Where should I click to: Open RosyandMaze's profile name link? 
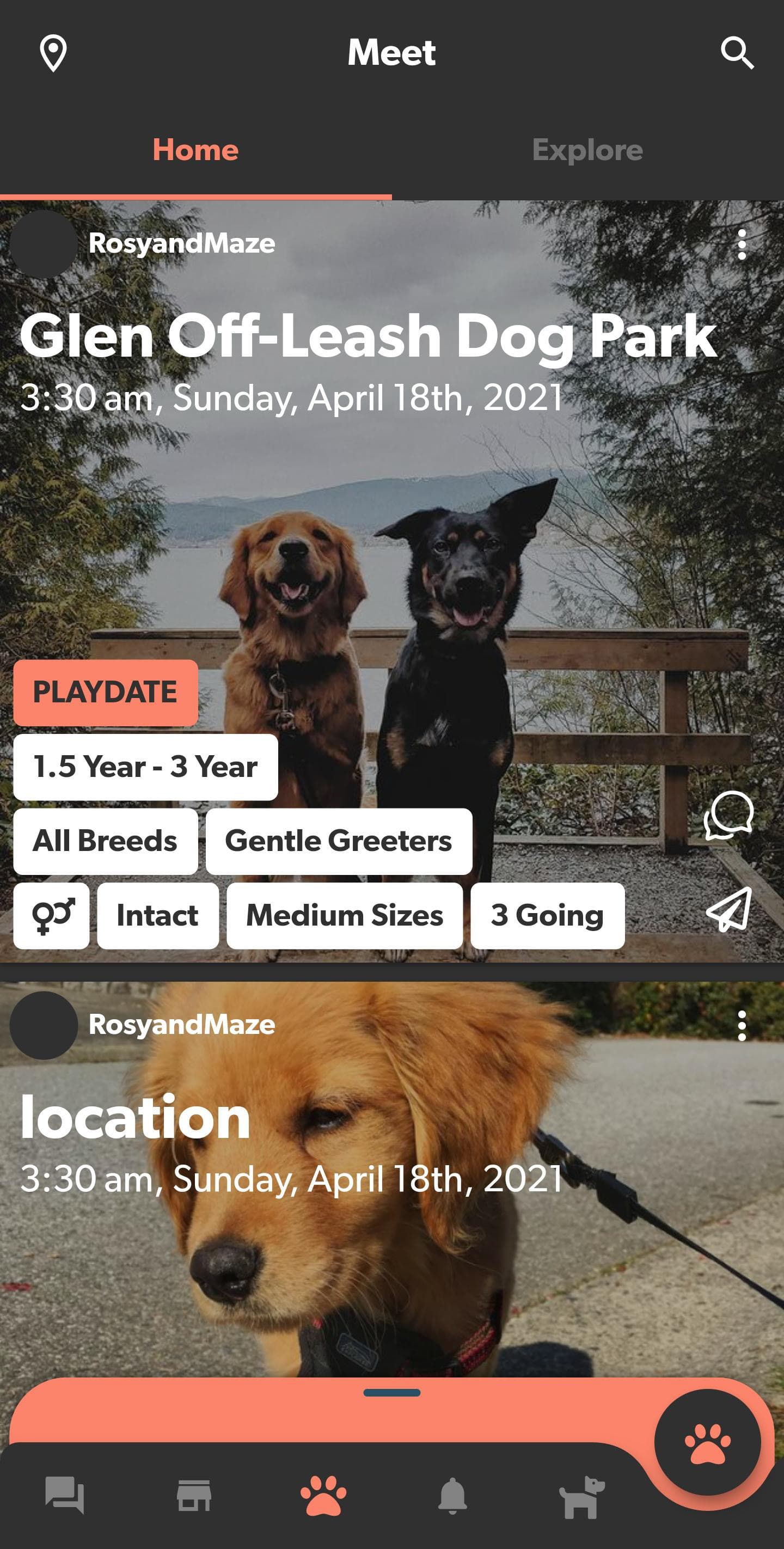(x=181, y=244)
